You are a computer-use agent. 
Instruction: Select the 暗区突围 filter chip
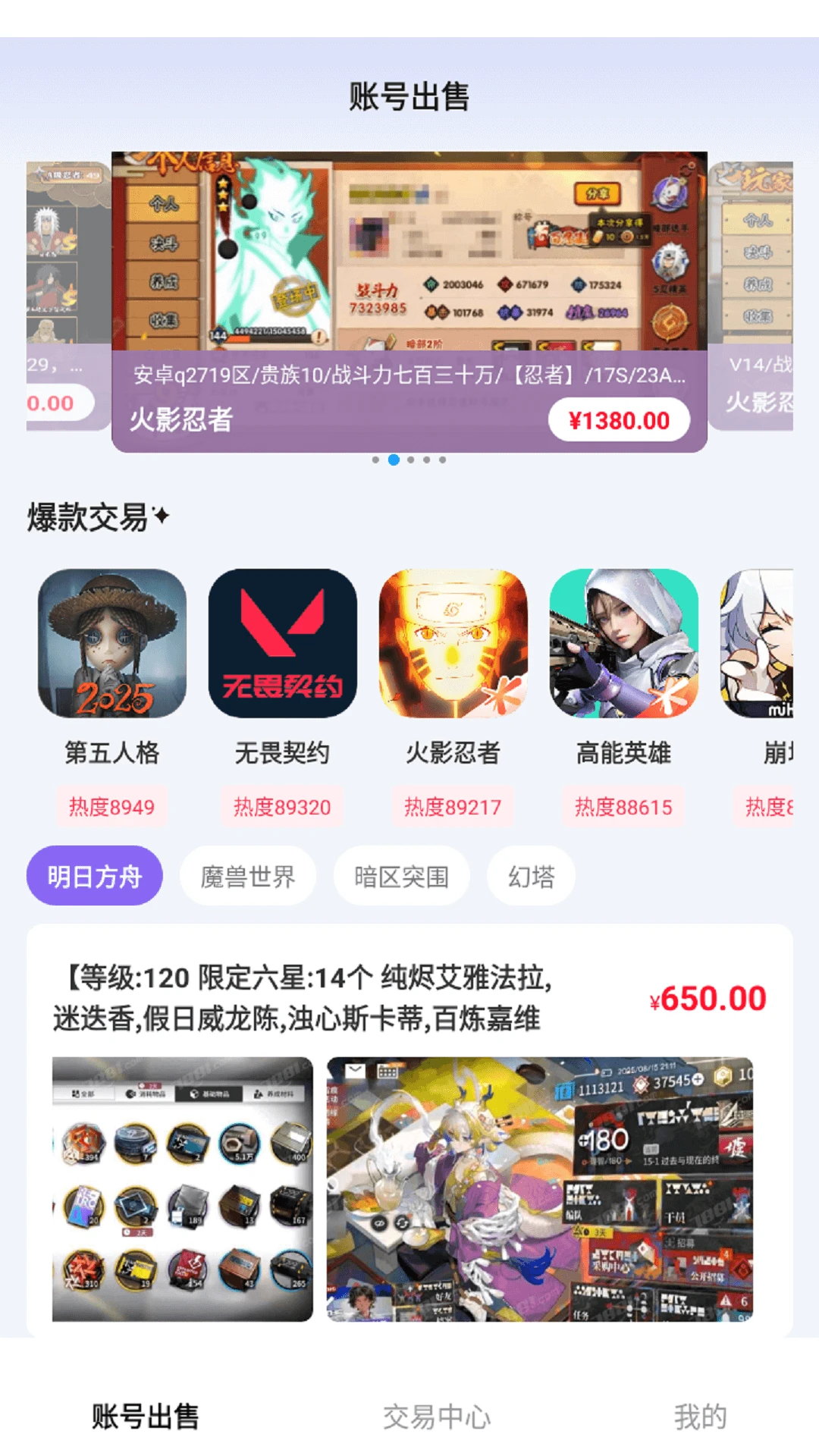(x=400, y=876)
